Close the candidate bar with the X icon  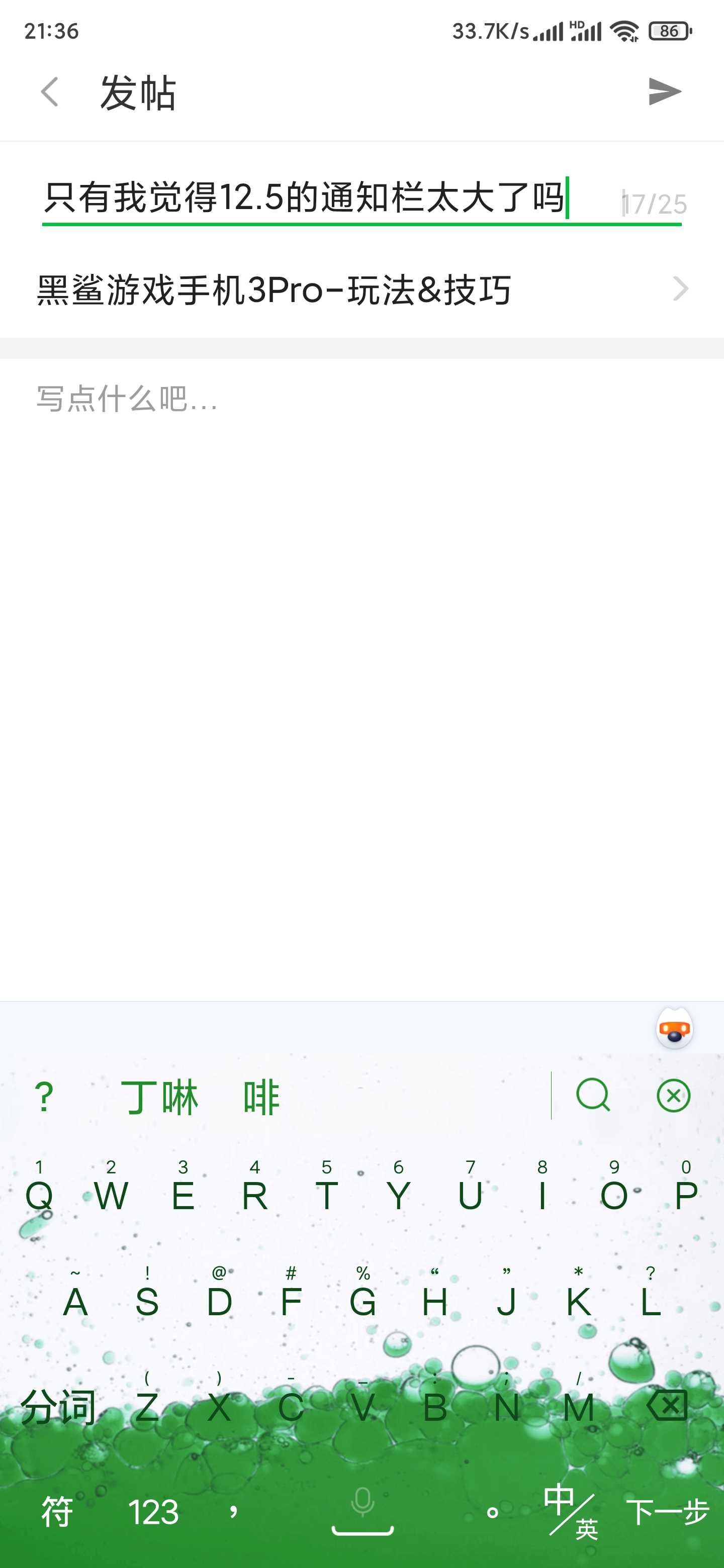[x=673, y=1095]
